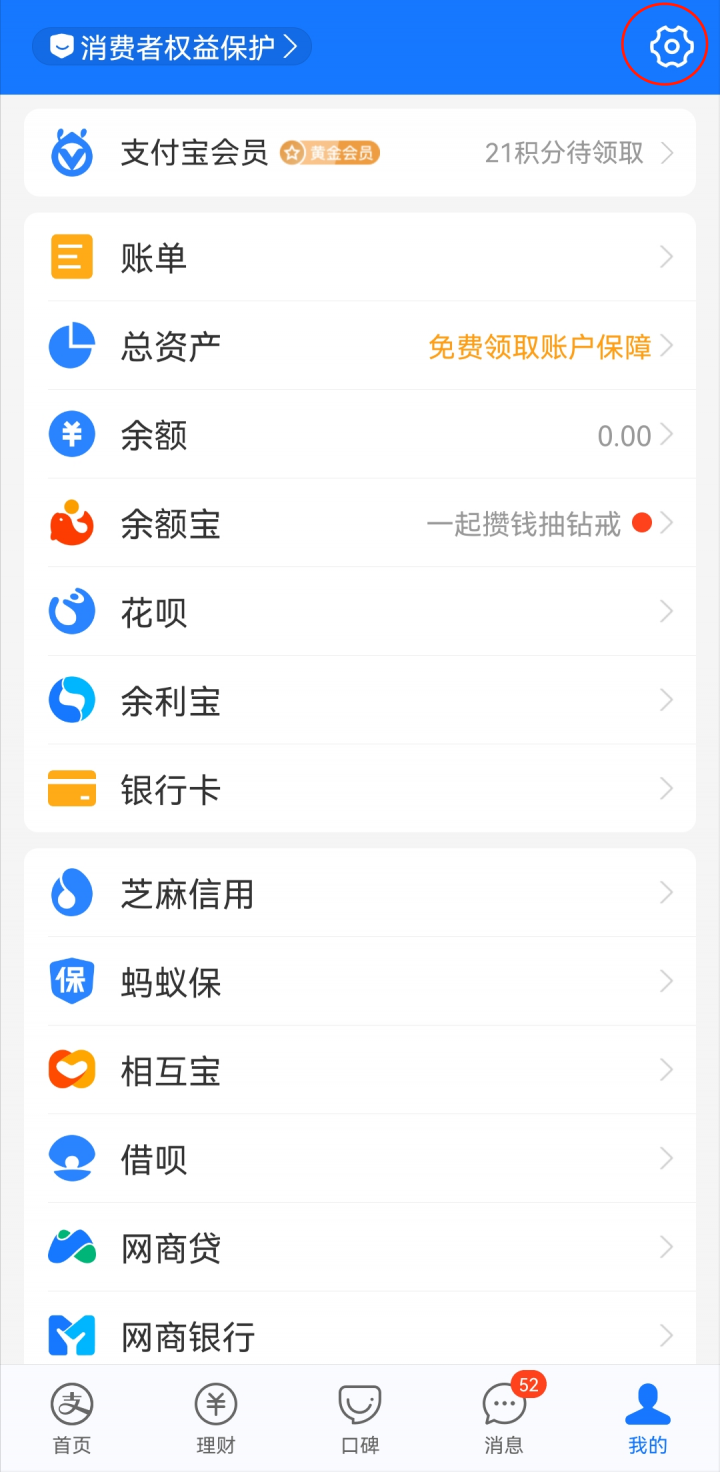Open 芝麻信用 credit row
This screenshot has height=1472, width=720.
(x=360, y=893)
